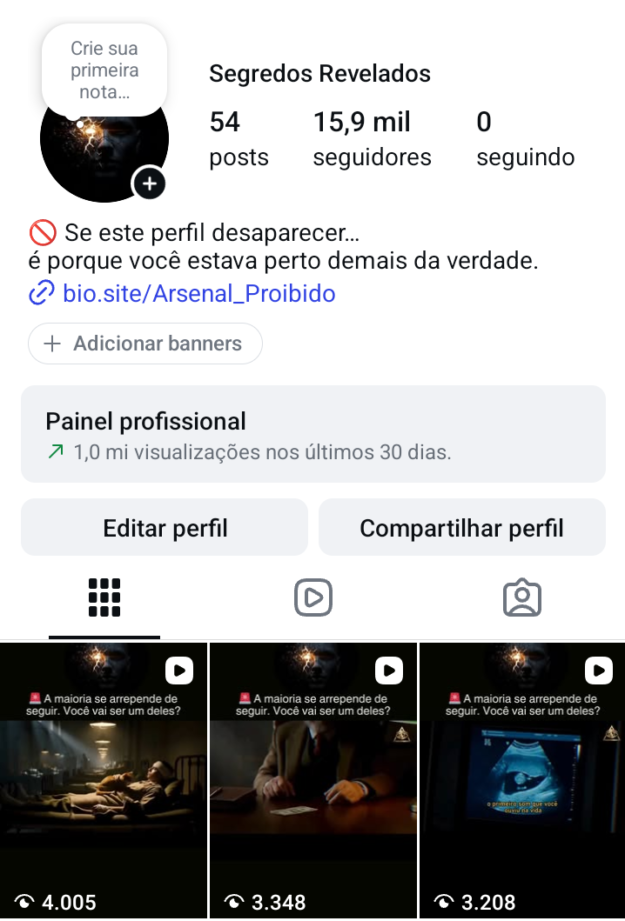The width and height of the screenshot is (625, 921).
Task: Tap the plus badge on the profile picture
Action: point(149,183)
